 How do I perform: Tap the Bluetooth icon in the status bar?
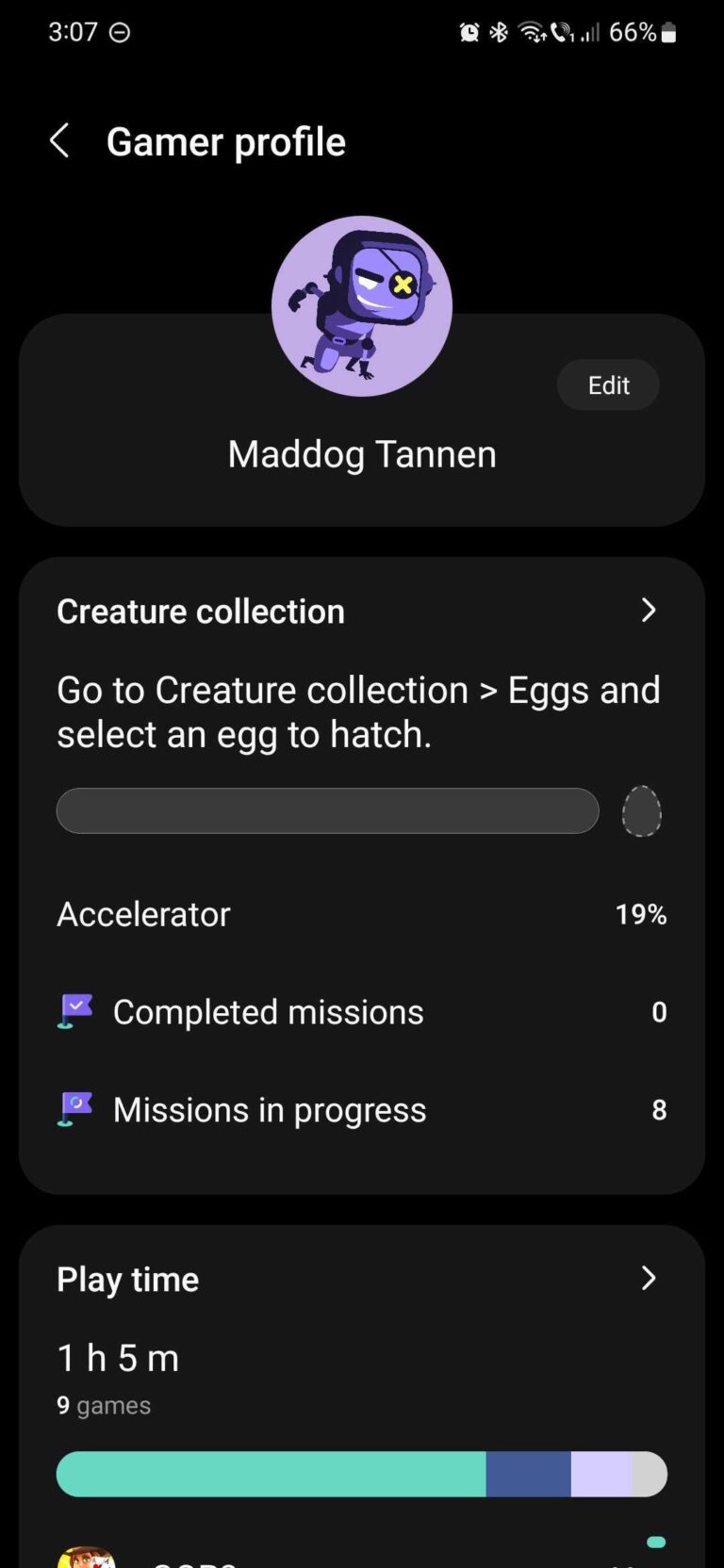pyautogui.click(x=498, y=31)
